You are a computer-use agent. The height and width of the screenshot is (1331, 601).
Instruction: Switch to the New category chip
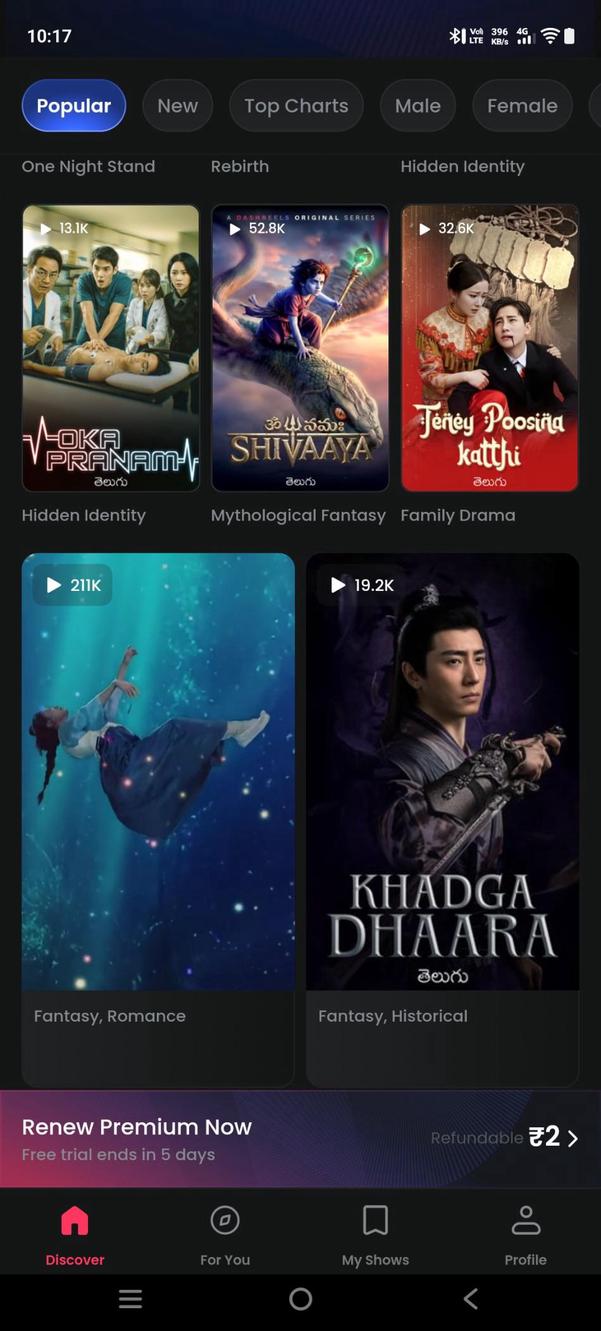tap(177, 106)
